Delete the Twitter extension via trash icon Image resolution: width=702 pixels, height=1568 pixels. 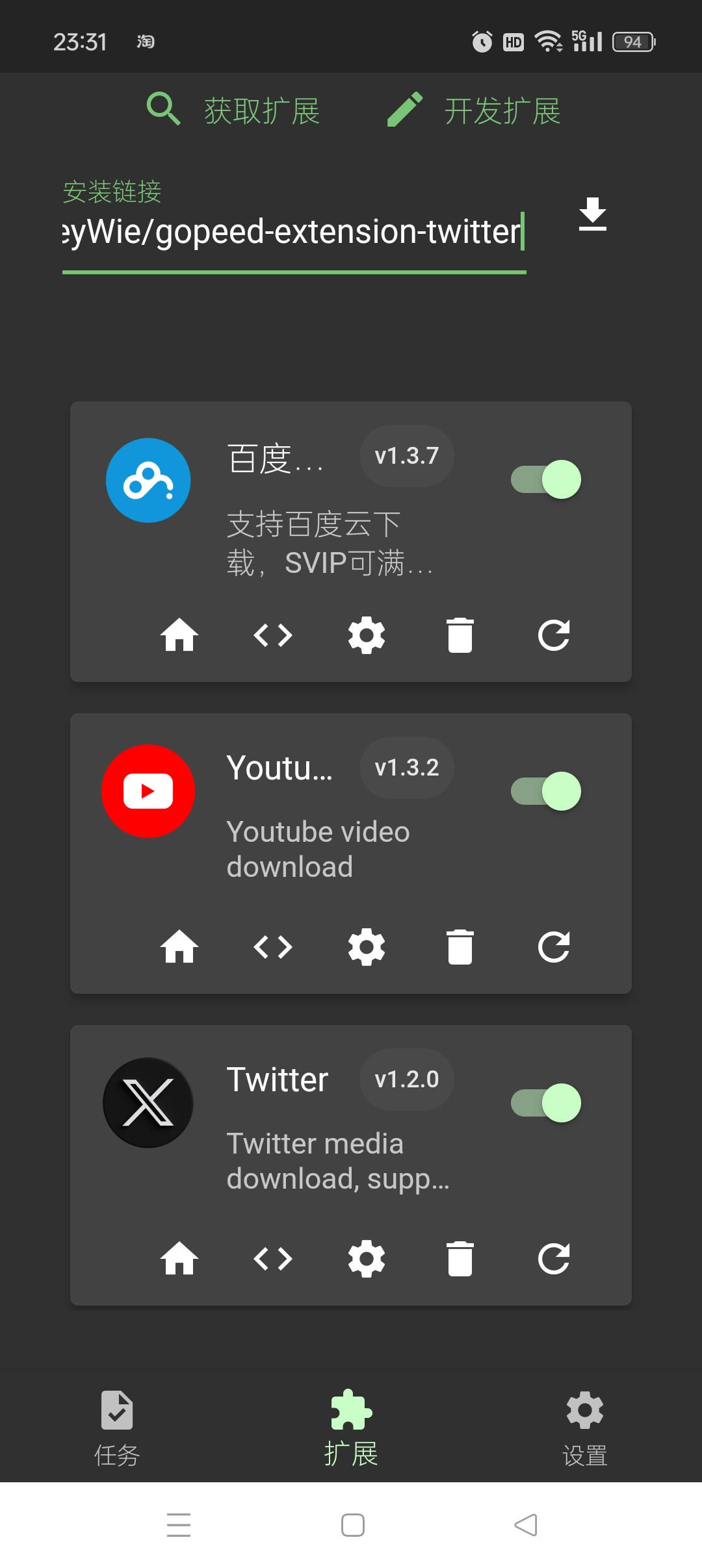tap(460, 1258)
